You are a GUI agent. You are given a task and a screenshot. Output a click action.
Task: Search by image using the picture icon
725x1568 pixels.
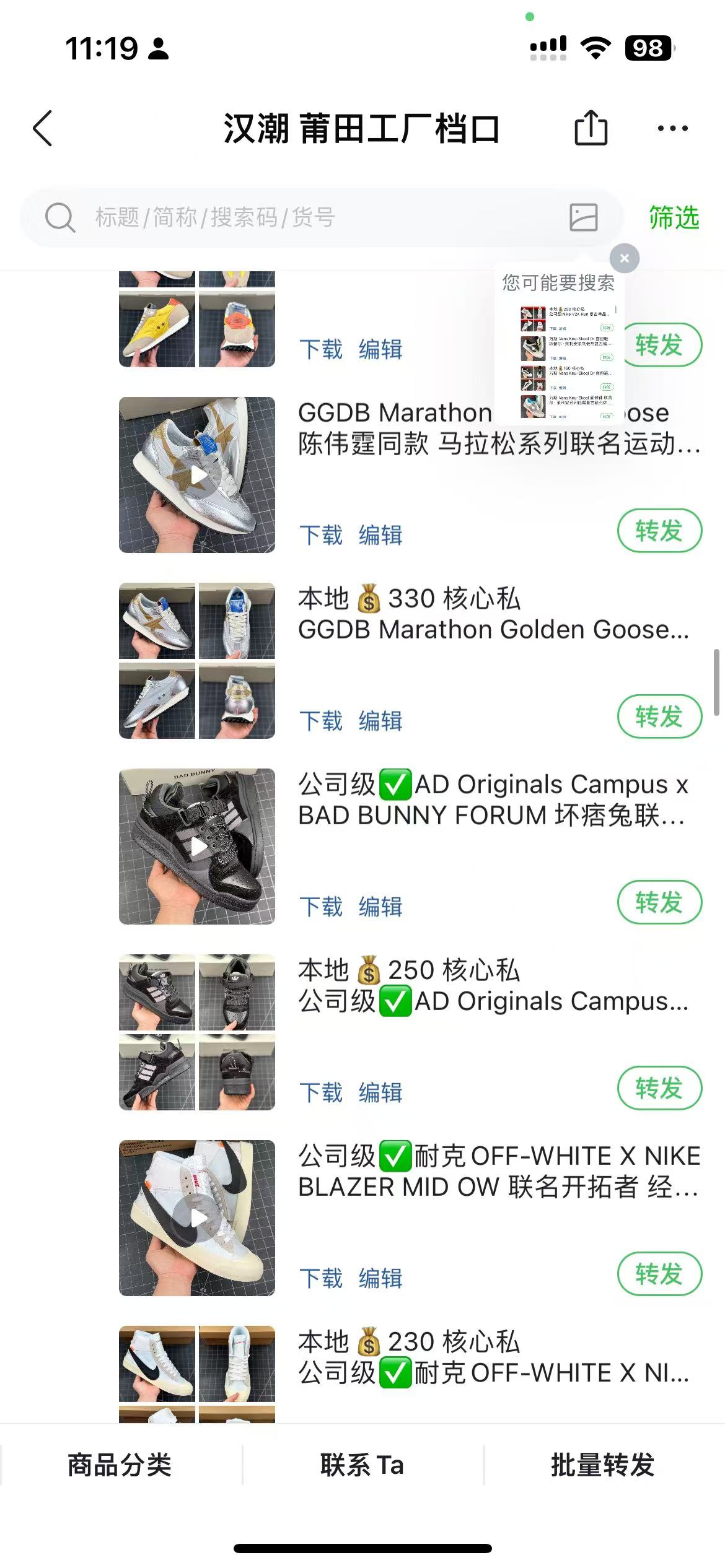[583, 217]
